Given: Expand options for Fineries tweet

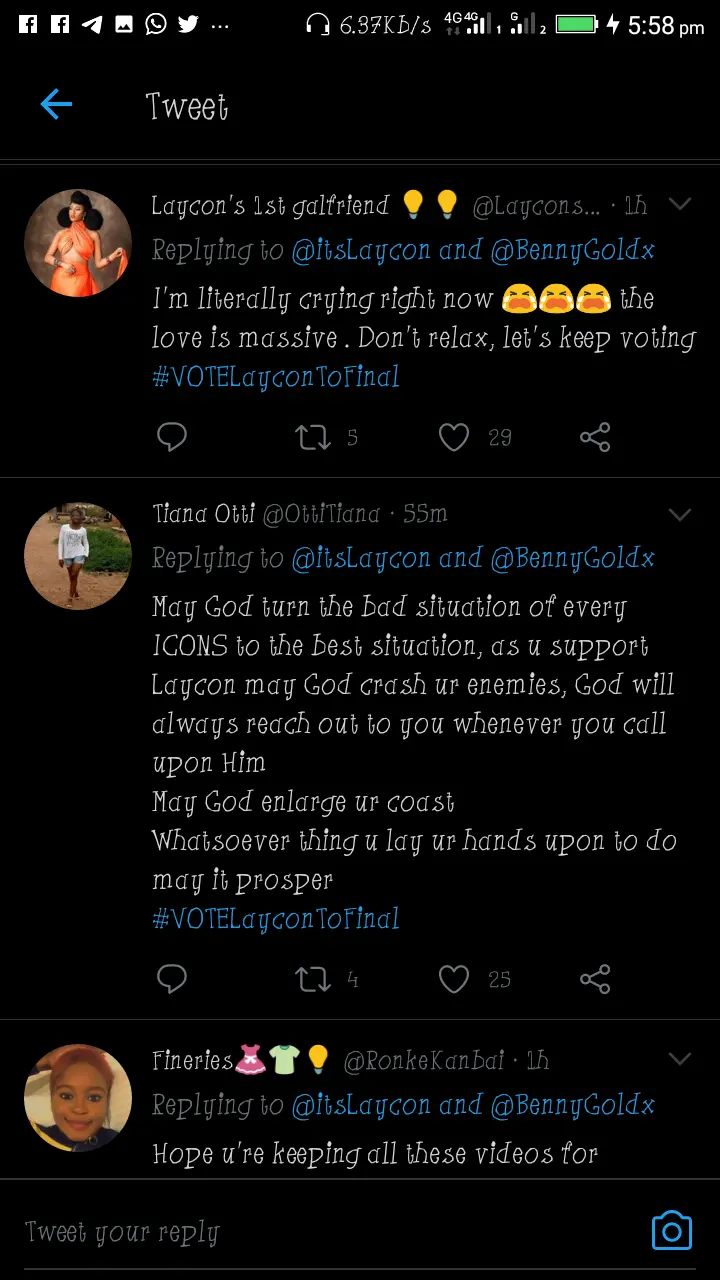Looking at the screenshot, I should [x=680, y=1059].
